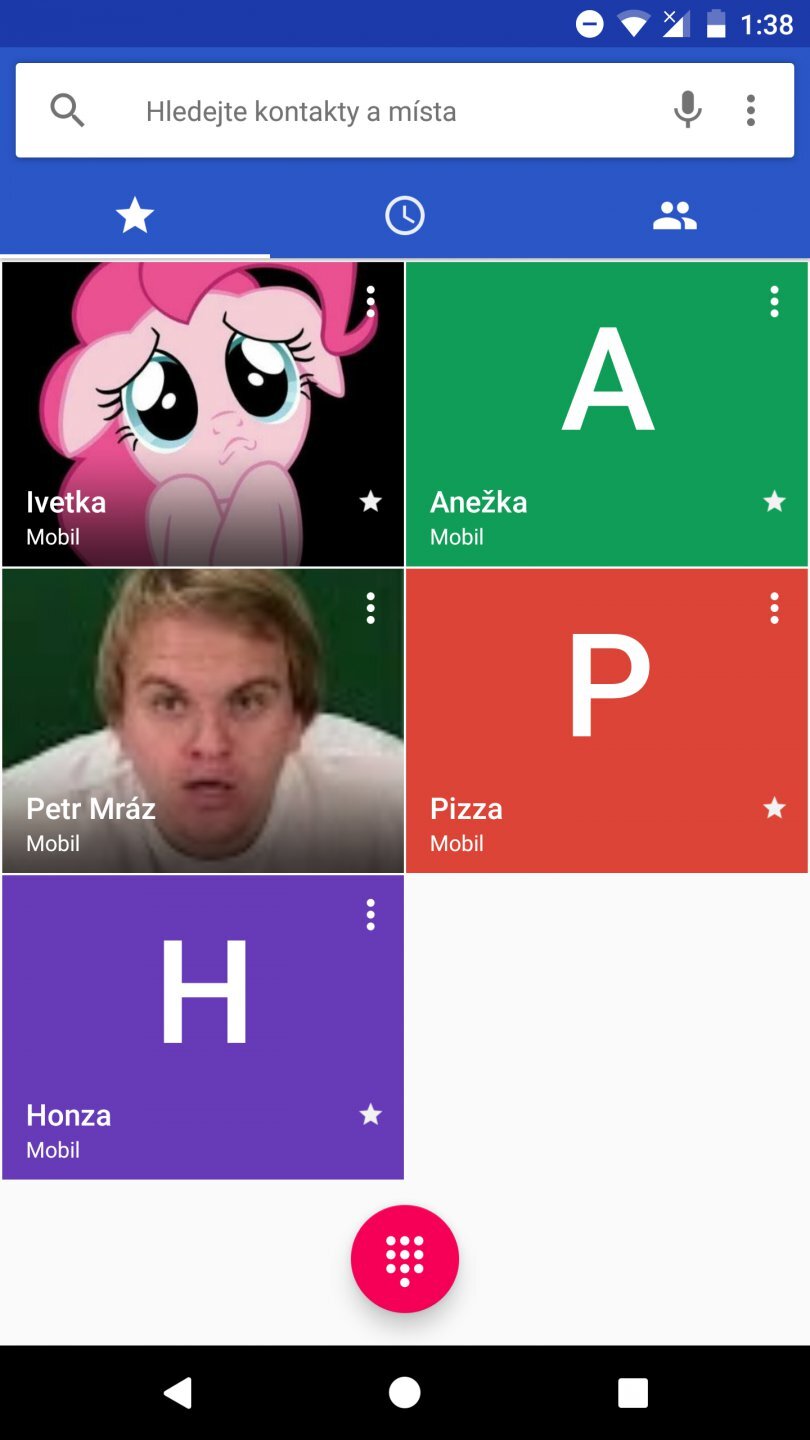
Task: Switch to the call history tab
Action: [405, 216]
